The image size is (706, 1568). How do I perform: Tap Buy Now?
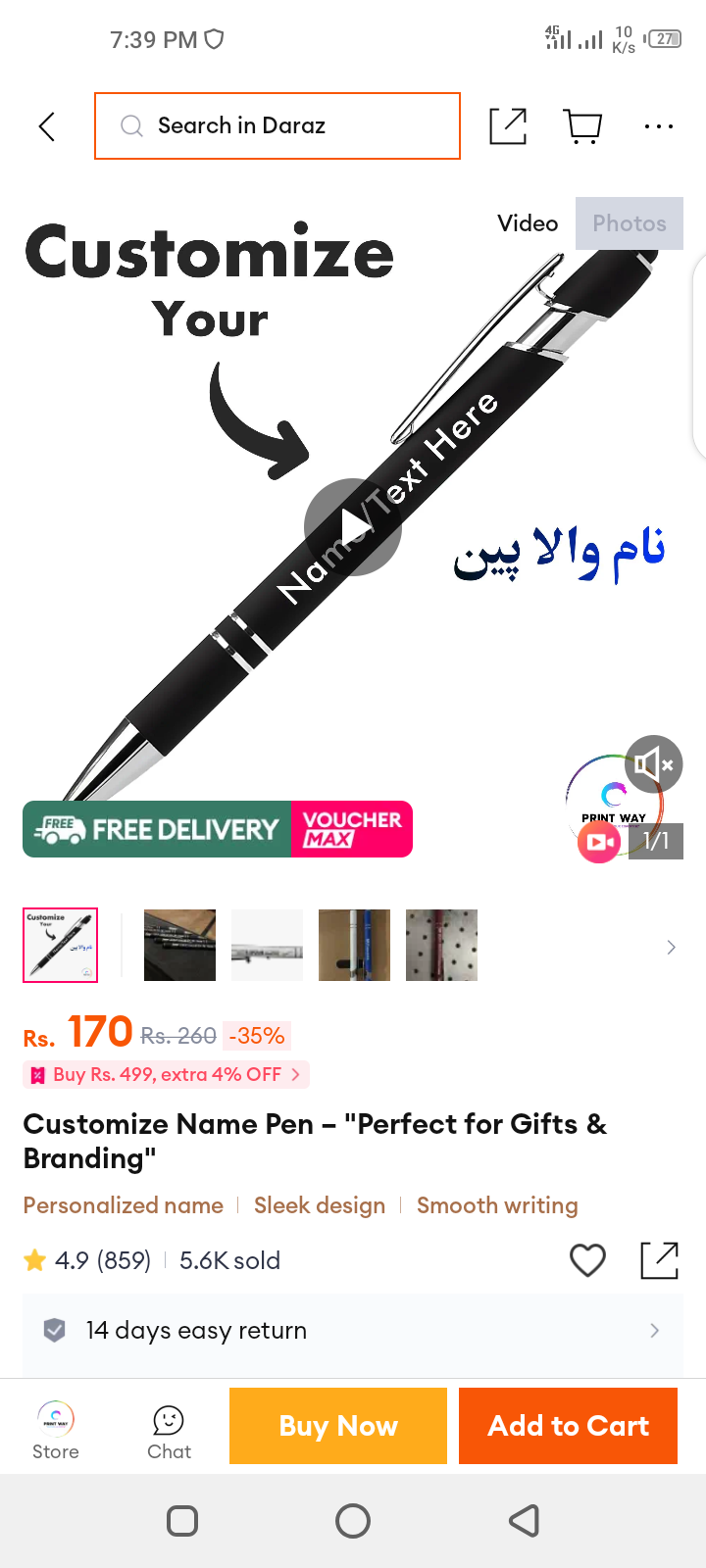coord(338,1426)
